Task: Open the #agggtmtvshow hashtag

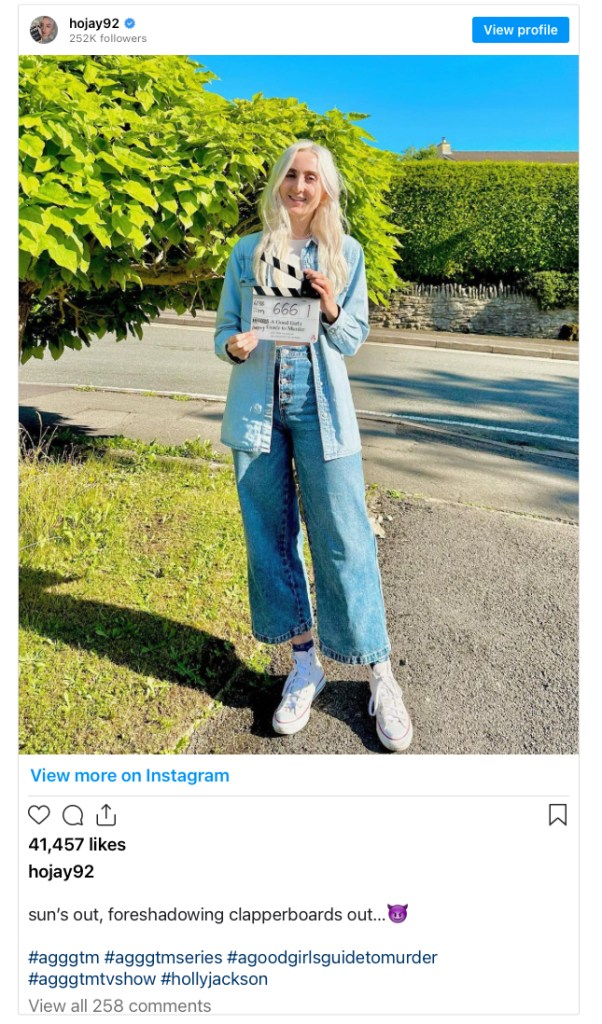Action: click(x=92, y=979)
